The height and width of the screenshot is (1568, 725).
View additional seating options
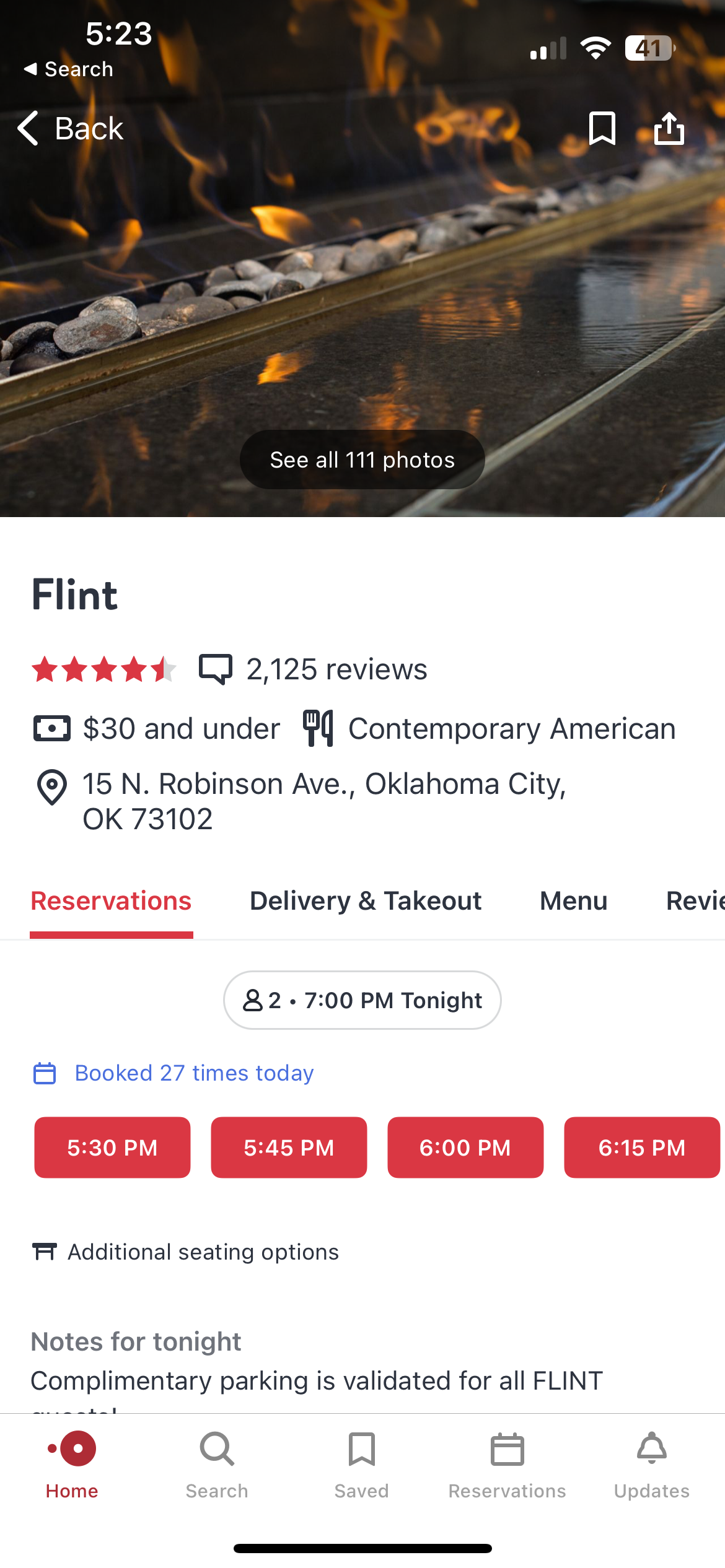203,1252
